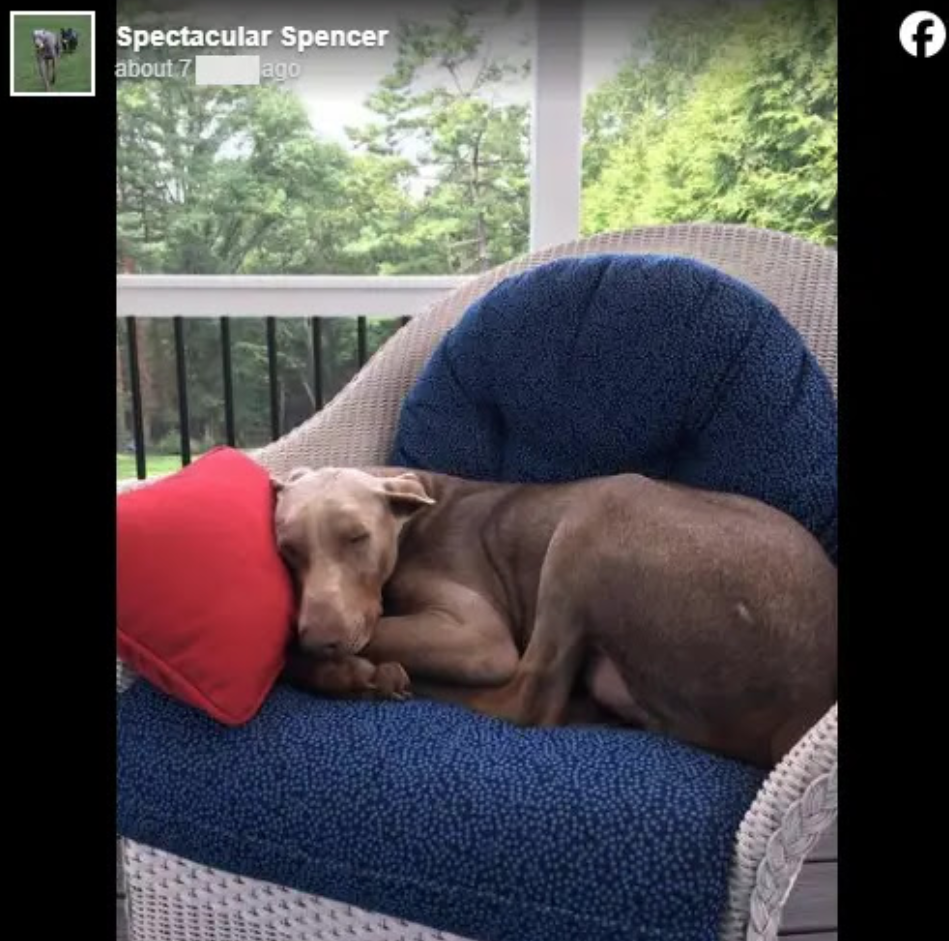Image resolution: width=949 pixels, height=941 pixels.
Task: Open the Spectacular Spencer page link
Action: pyautogui.click(x=252, y=37)
